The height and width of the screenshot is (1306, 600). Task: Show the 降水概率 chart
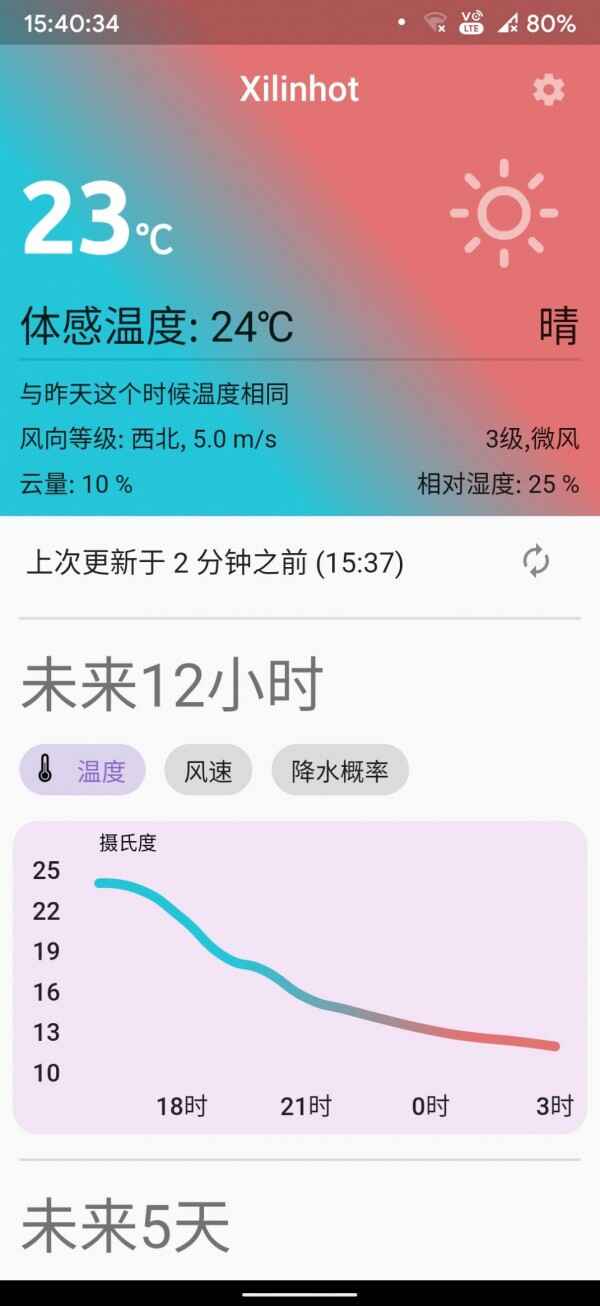[x=340, y=771]
